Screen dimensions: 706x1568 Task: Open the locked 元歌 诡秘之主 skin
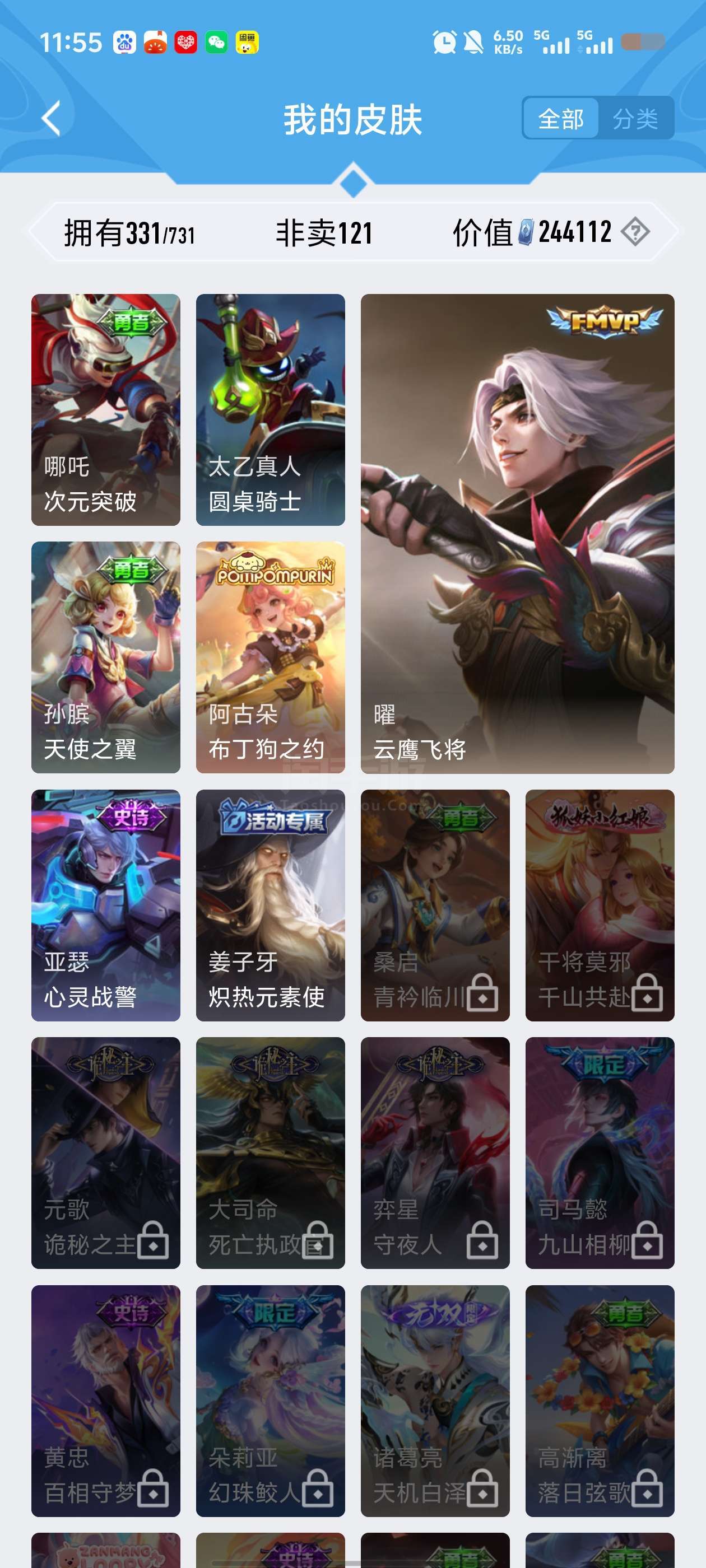coord(105,1152)
